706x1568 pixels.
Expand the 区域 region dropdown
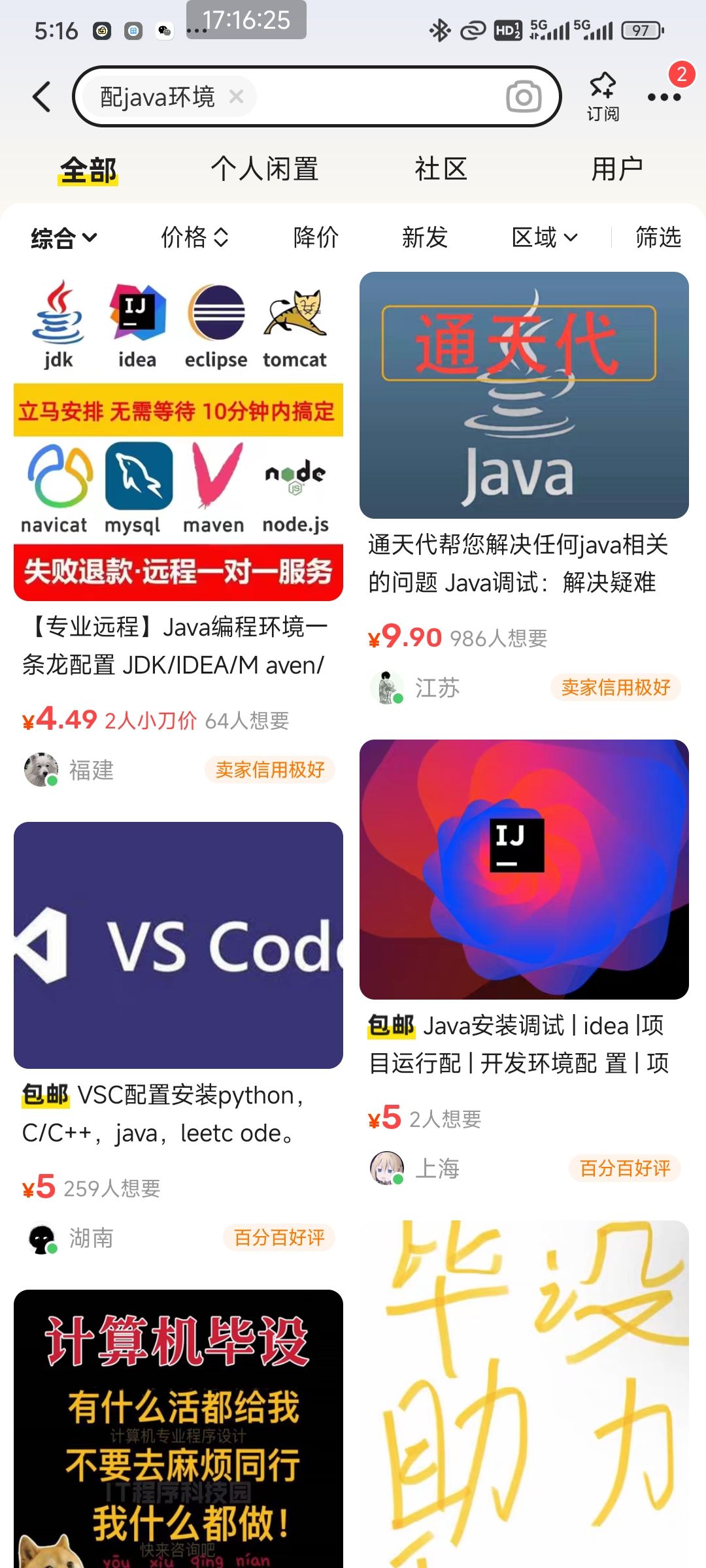[x=545, y=237]
